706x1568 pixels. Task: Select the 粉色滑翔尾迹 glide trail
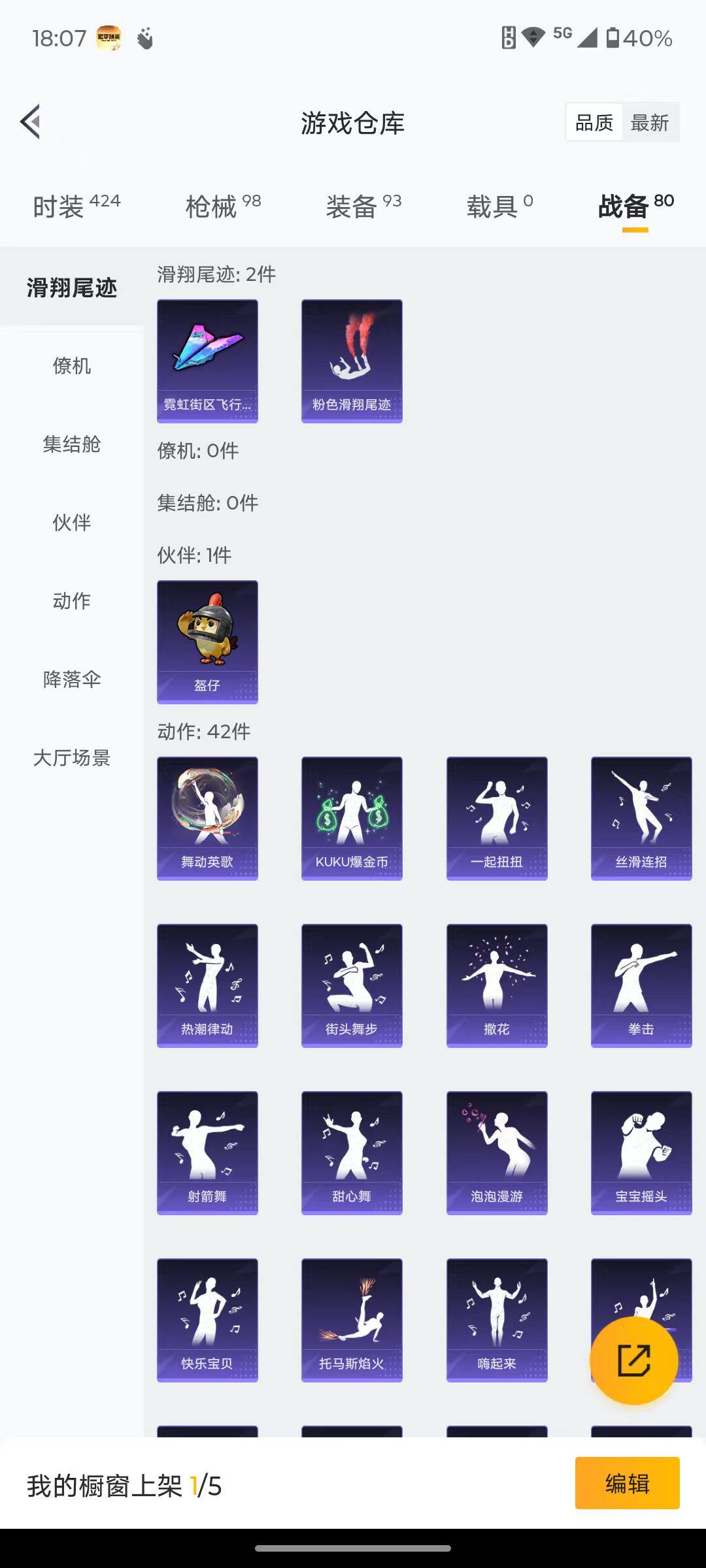351,358
